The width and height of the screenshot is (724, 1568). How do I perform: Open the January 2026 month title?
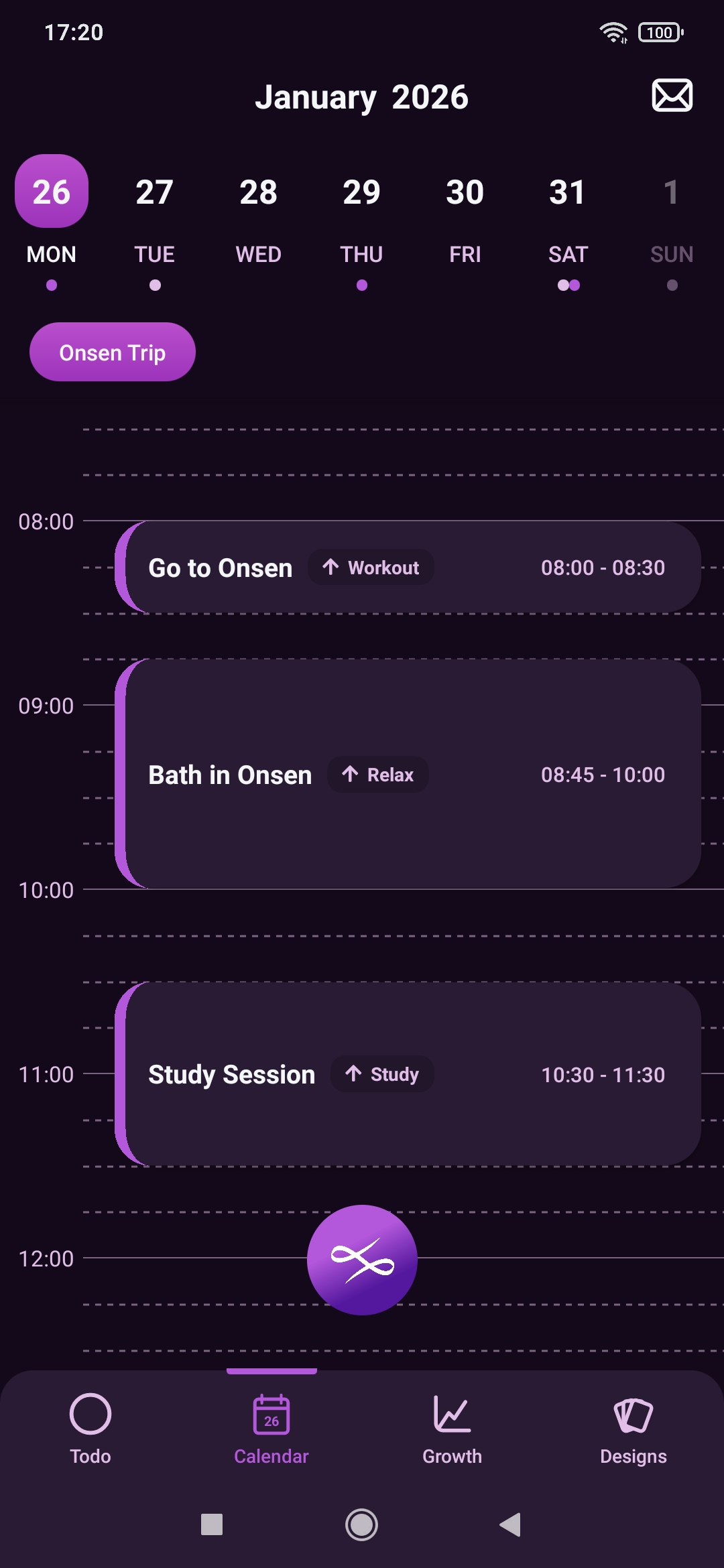coord(361,97)
